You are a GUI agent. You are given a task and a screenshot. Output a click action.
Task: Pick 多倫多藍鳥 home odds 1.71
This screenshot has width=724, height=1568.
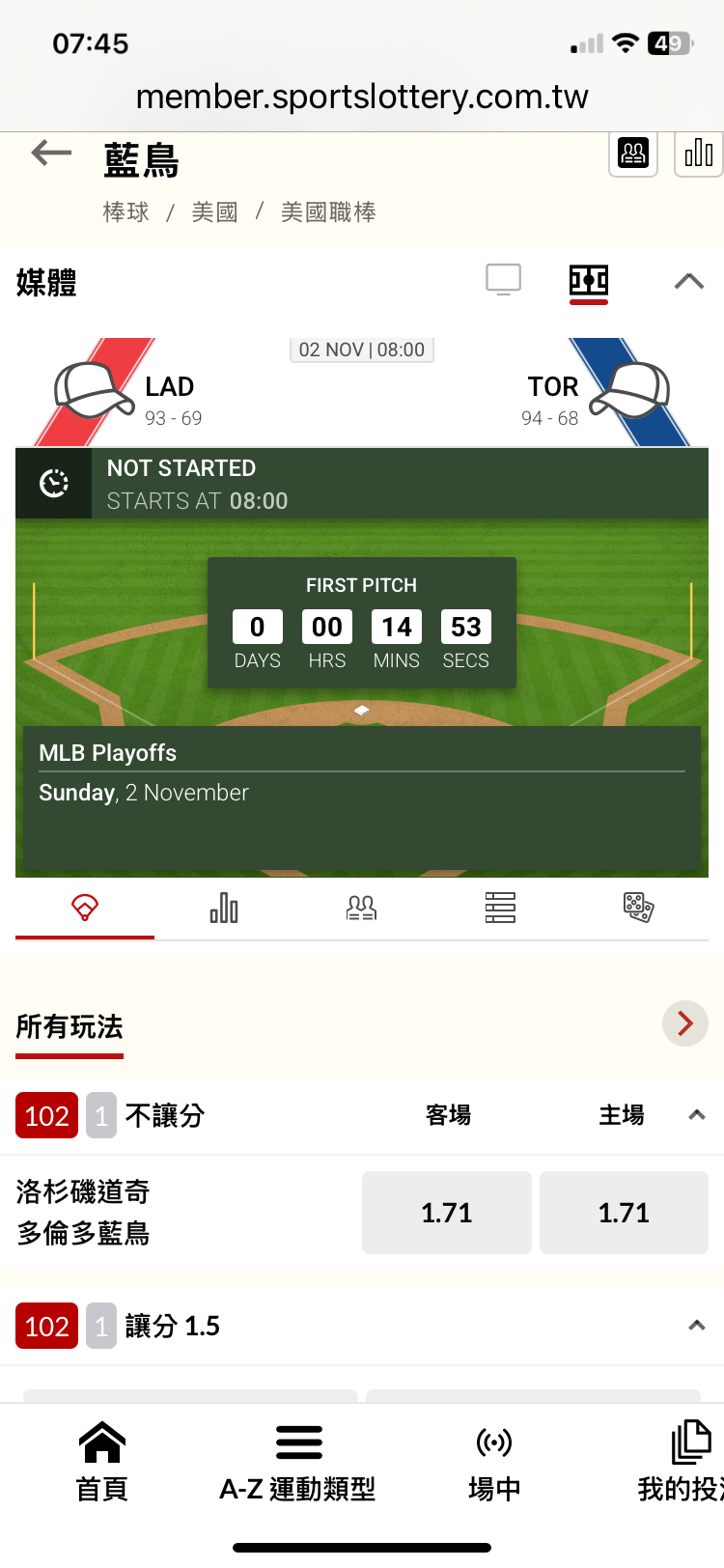624,1213
